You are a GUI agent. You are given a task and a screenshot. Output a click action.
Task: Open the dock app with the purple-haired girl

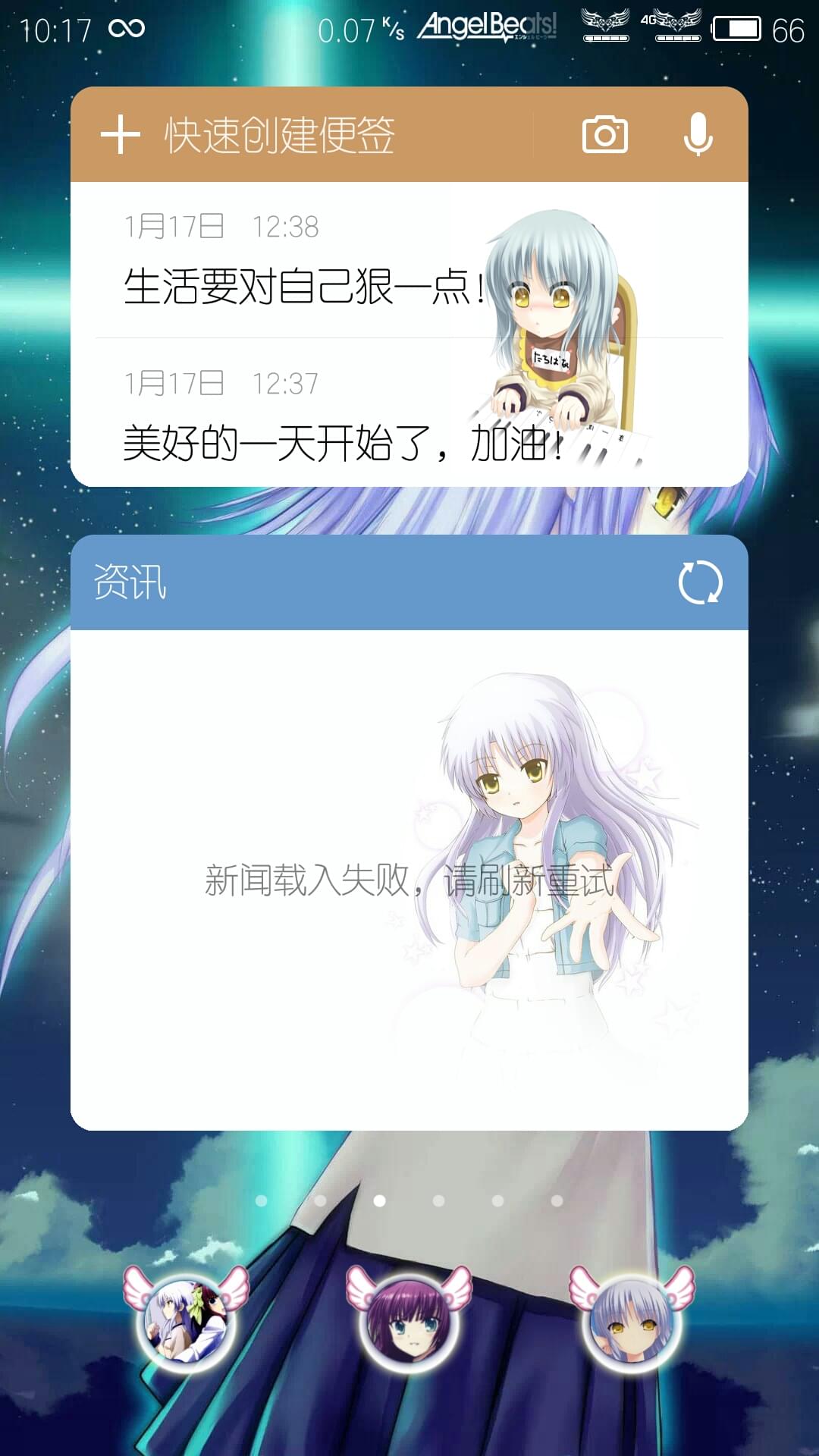(x=409, y=1319)
